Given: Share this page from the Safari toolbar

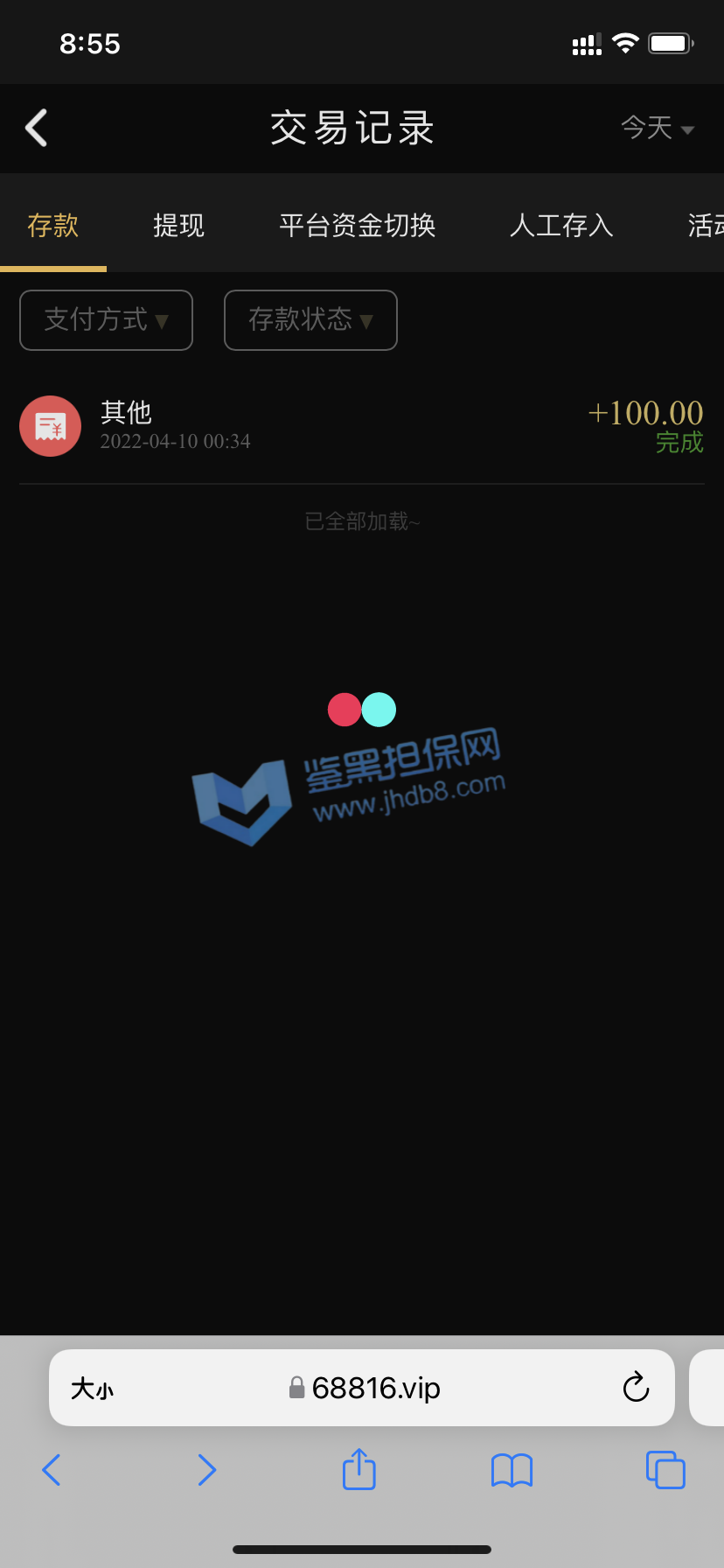Looking at the screenshot, I should point(359,1469).
